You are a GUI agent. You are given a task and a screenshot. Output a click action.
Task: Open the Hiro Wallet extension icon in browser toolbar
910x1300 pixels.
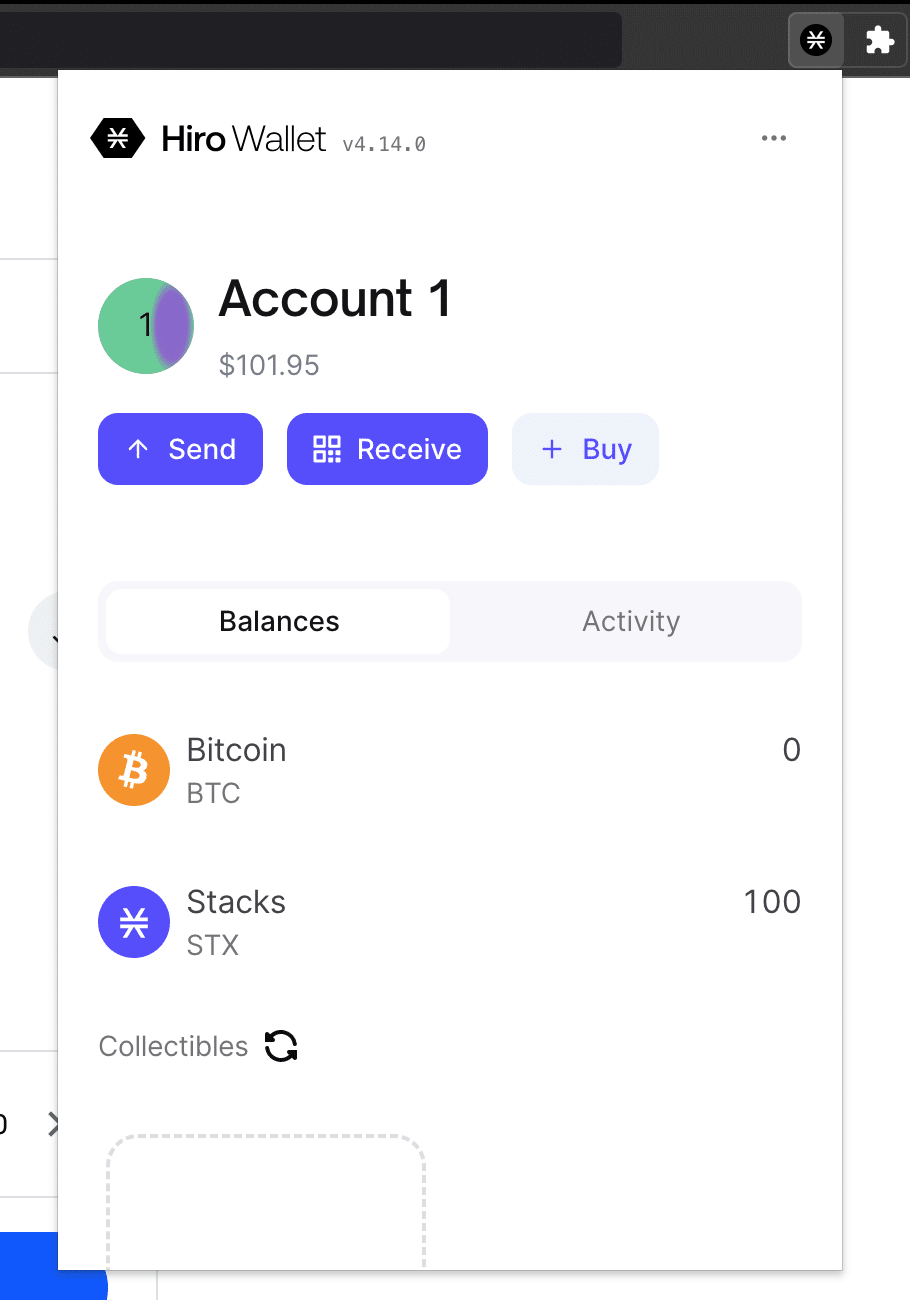coord(815,40)
